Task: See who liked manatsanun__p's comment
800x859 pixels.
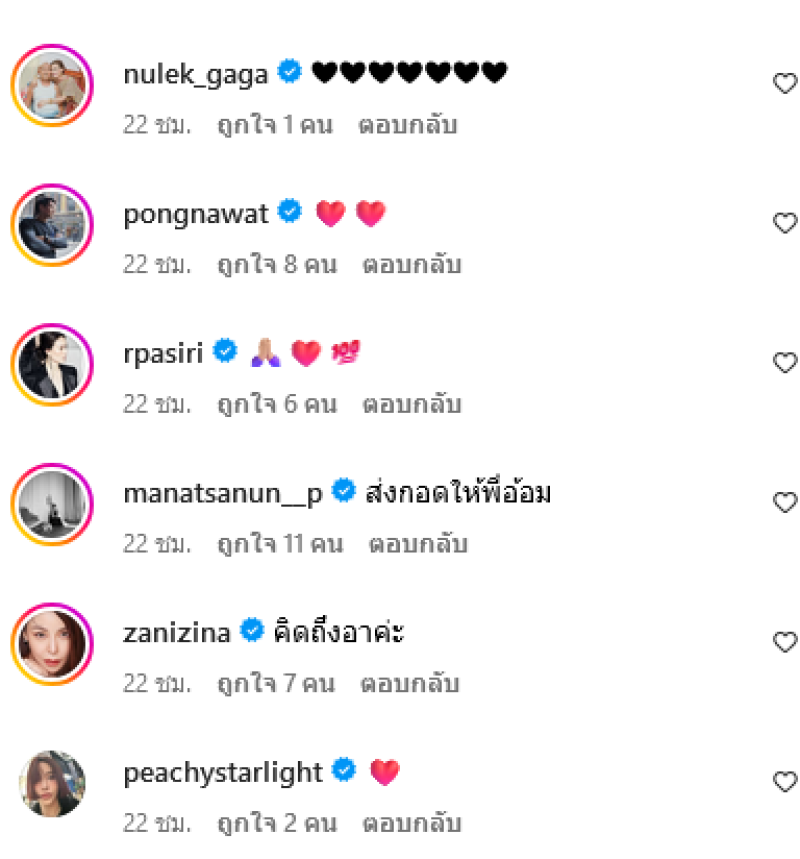Action: point(280,545)
